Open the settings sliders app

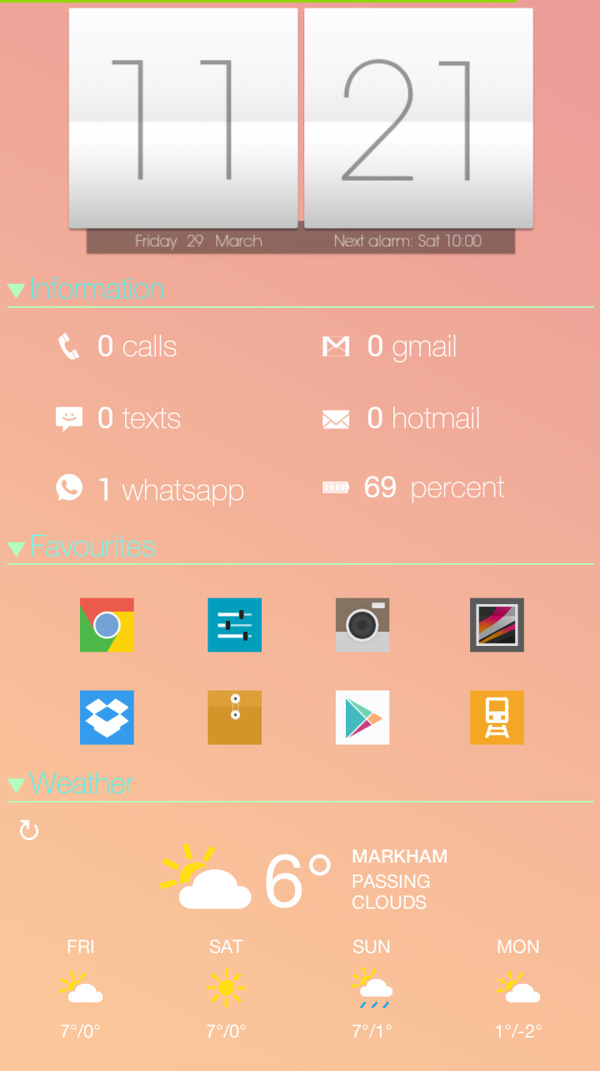tap(235, 625)
